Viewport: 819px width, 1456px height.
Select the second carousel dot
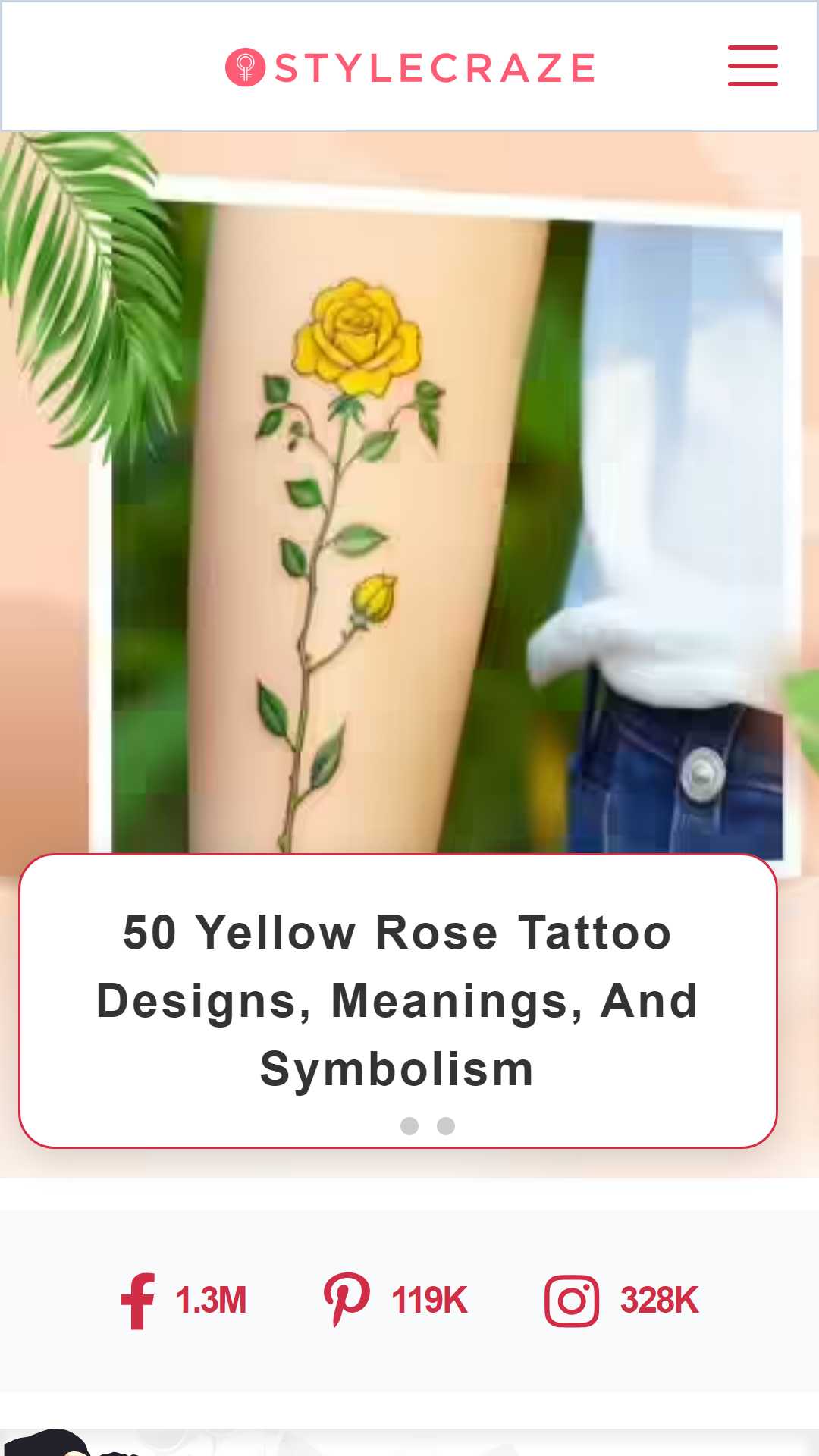coord(446,1126)
